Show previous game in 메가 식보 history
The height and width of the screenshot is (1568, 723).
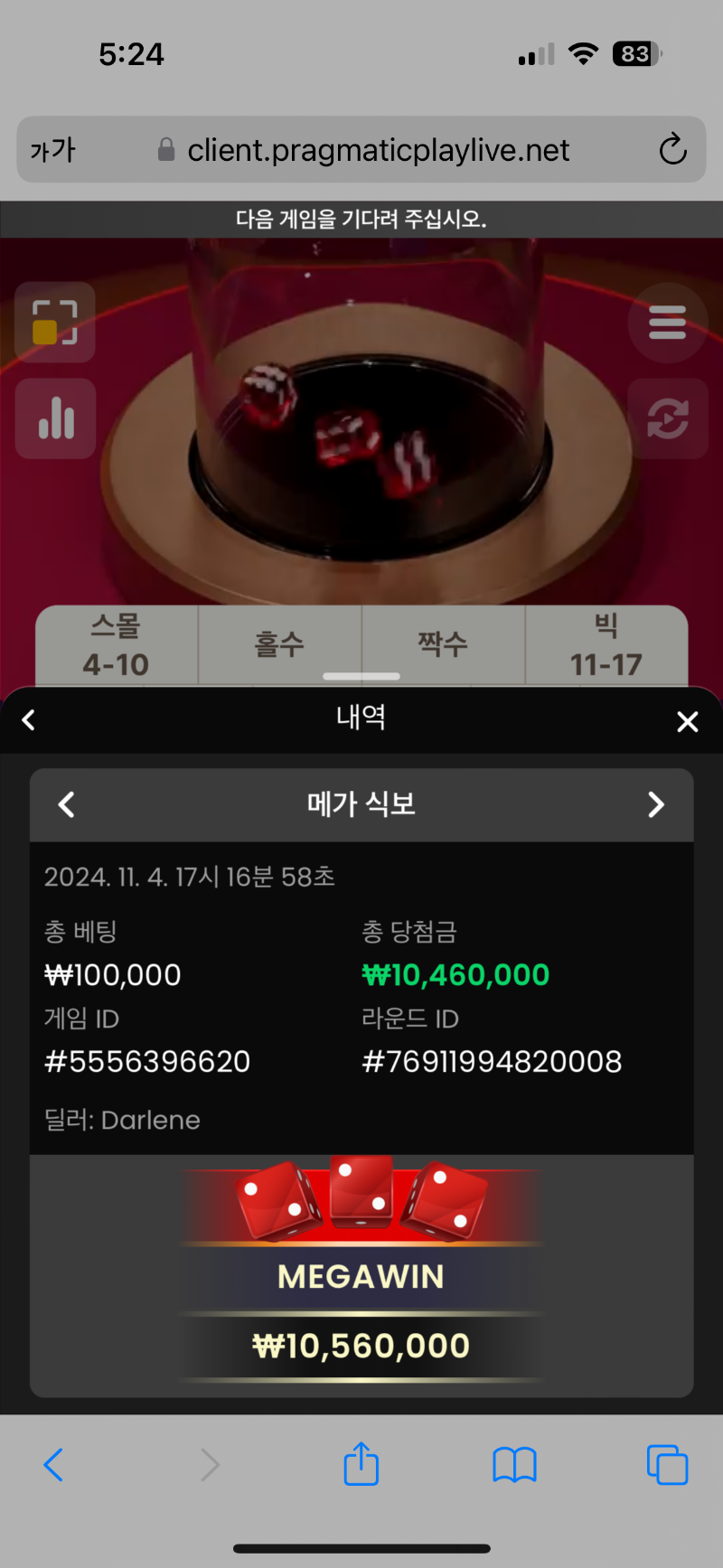(x=66, y=804)
